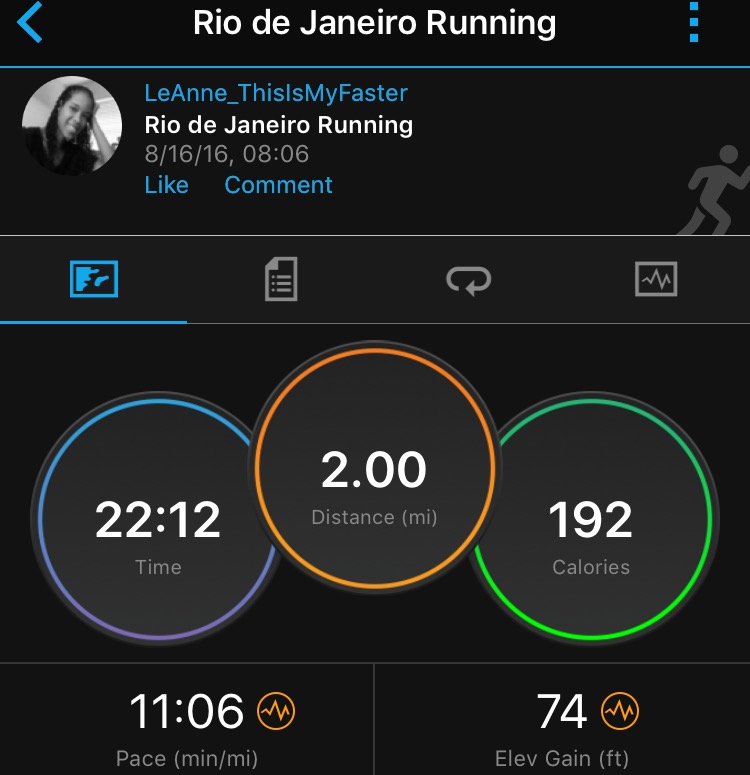Comment on this running activity

point(278,185)
